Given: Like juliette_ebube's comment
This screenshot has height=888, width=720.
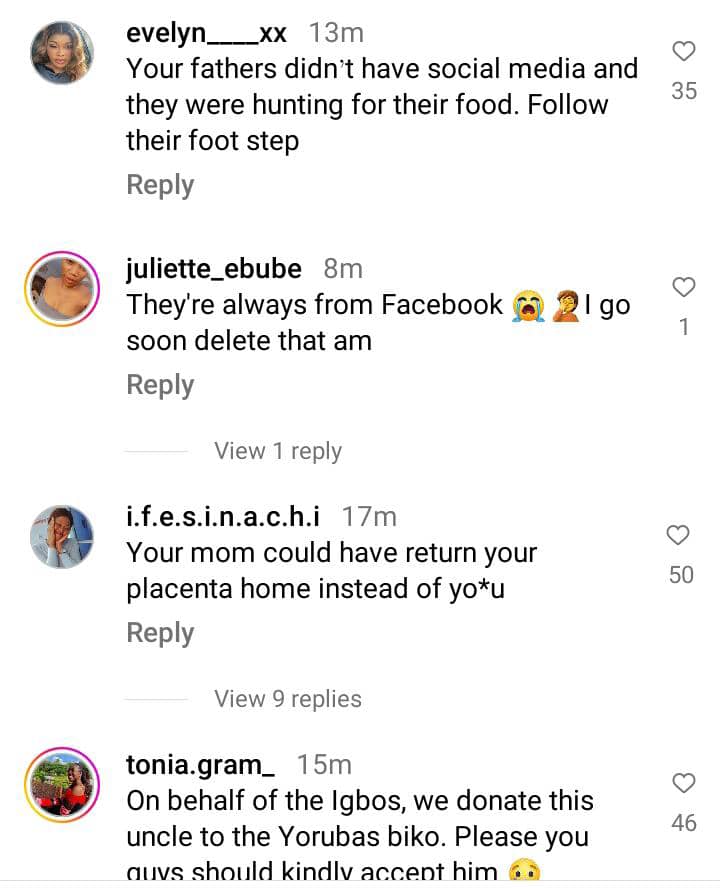Looking at the screenshot, I should (683, 288).
